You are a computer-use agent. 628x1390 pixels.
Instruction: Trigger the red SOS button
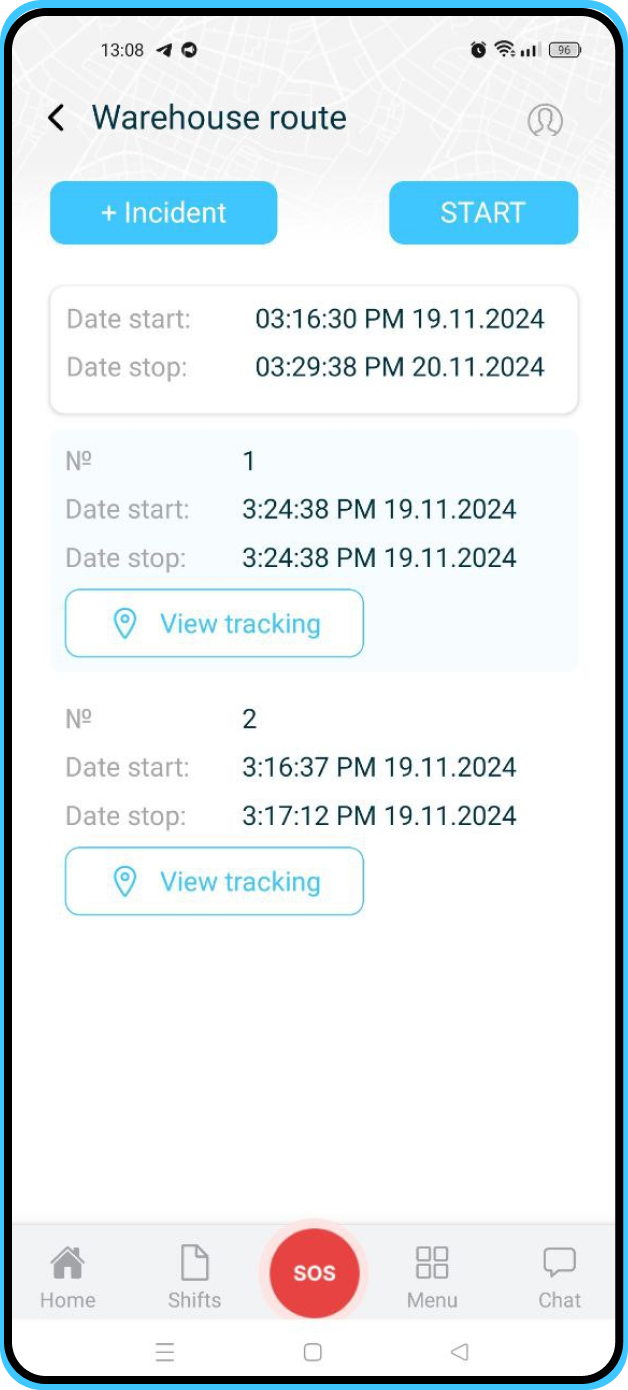[314, 1273]
